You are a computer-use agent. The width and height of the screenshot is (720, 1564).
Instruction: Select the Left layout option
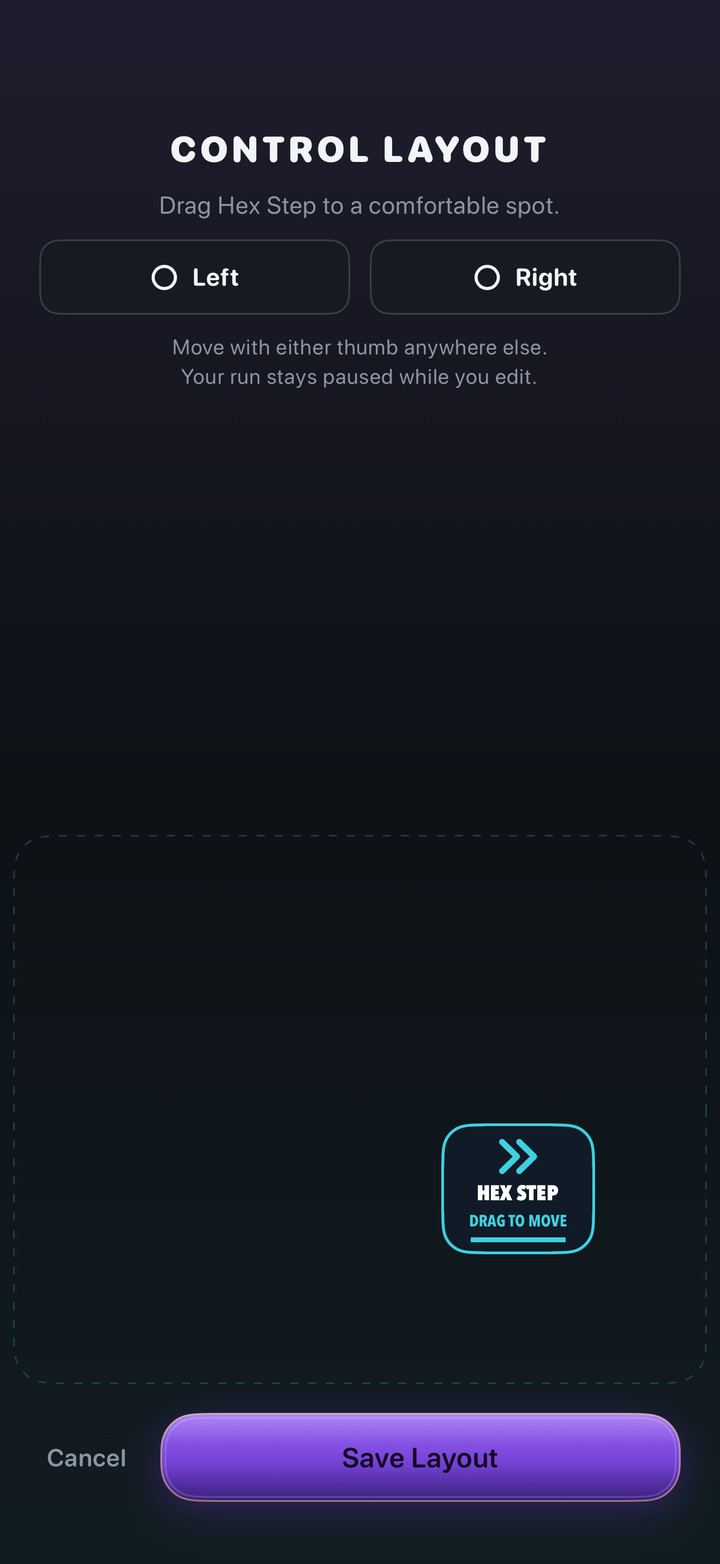[195, 277]
